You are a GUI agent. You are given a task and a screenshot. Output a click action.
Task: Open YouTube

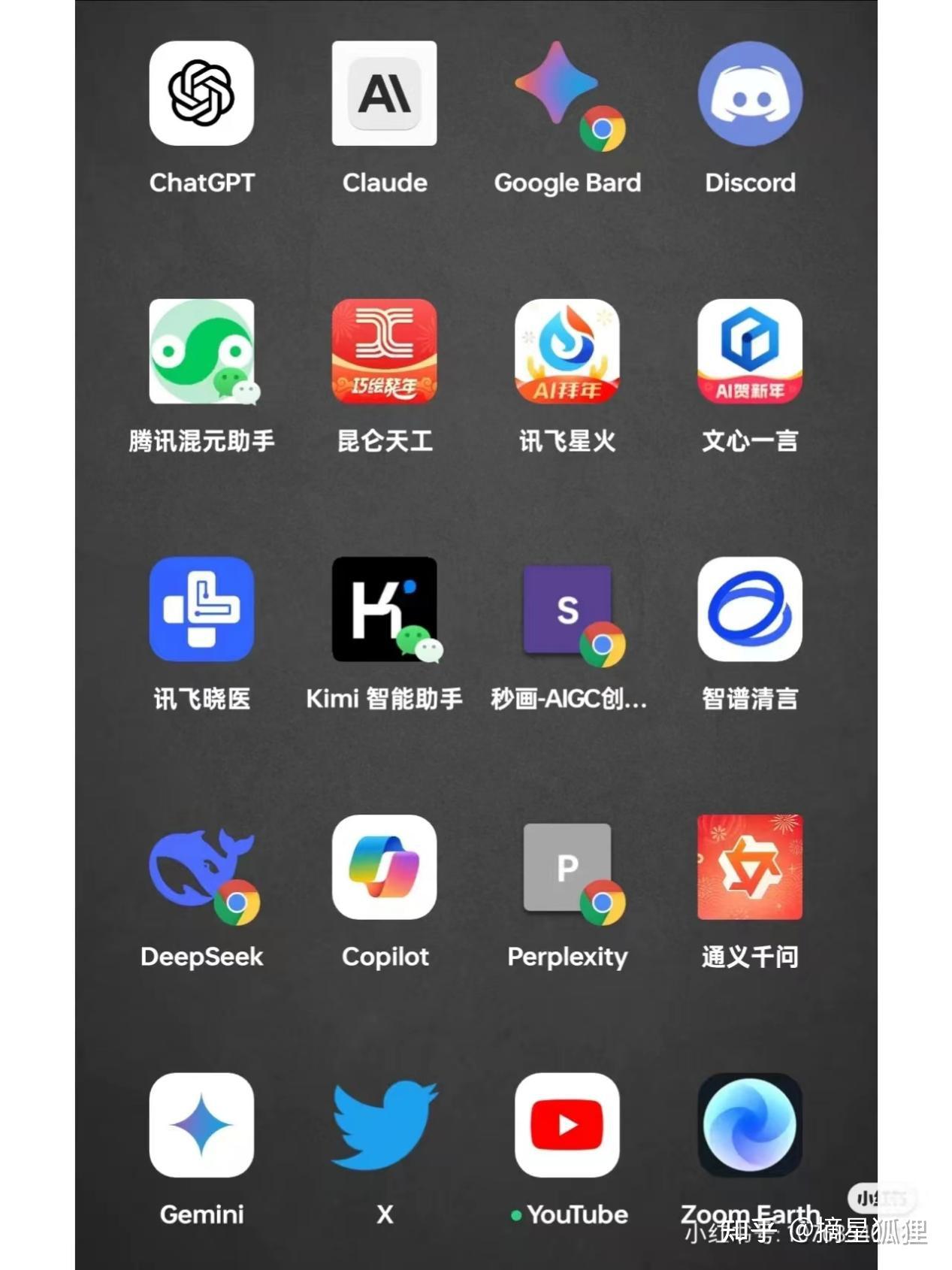click(567, 1125)
